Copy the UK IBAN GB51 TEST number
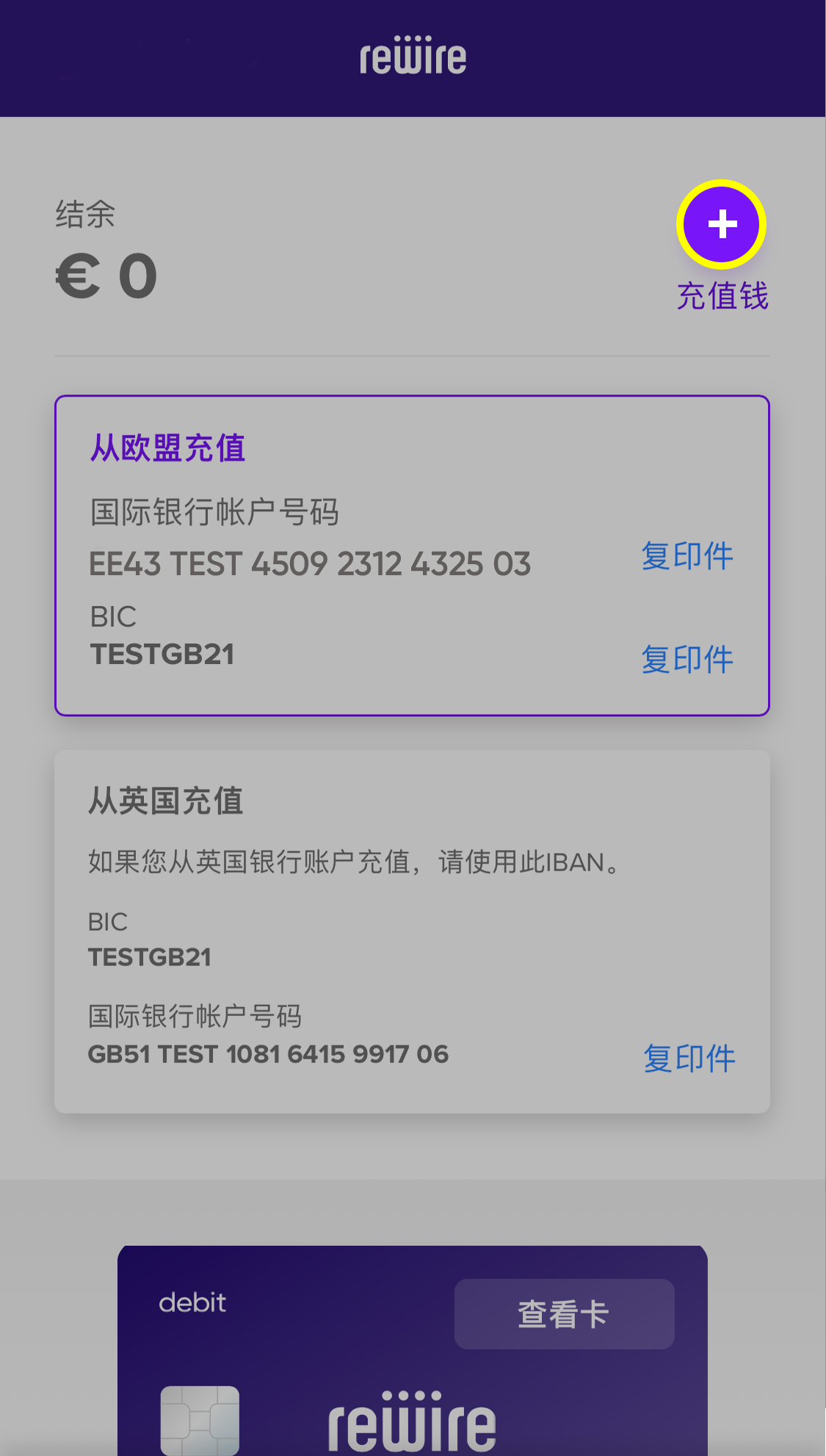826x1456 pixels. click(x=689, y=1059)
